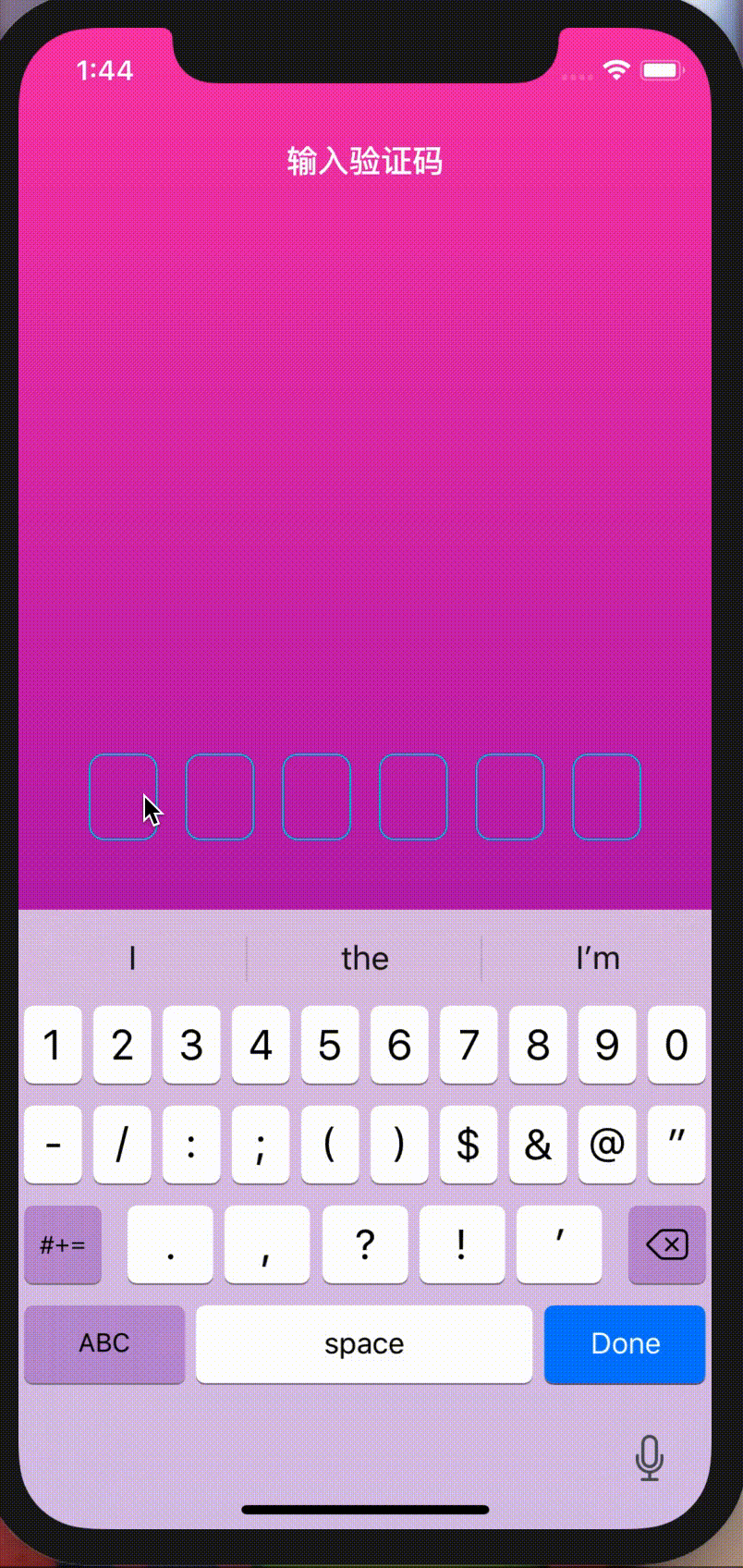Switch keyboard to ABC letters
This screenshot has height=1568, width=743.
tap(104, 1343)
